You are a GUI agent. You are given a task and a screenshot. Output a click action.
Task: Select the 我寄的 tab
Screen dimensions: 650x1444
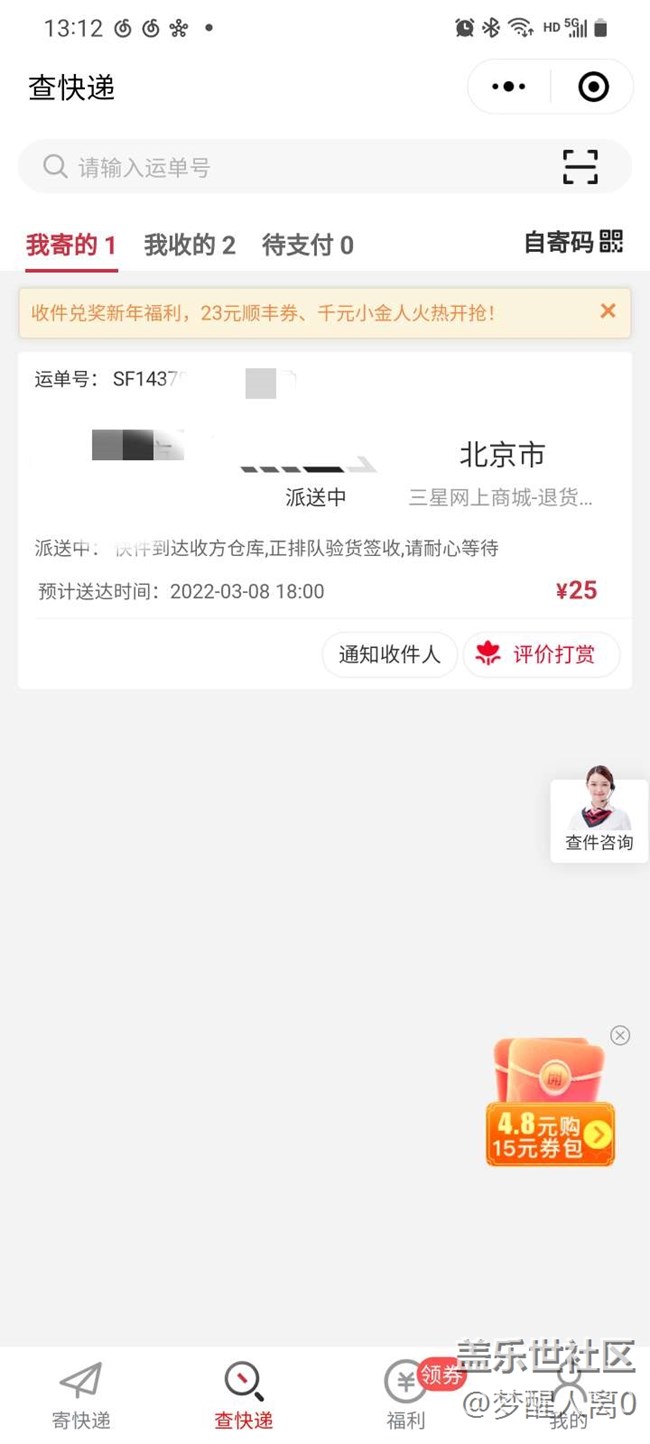(x=71, y=245)
